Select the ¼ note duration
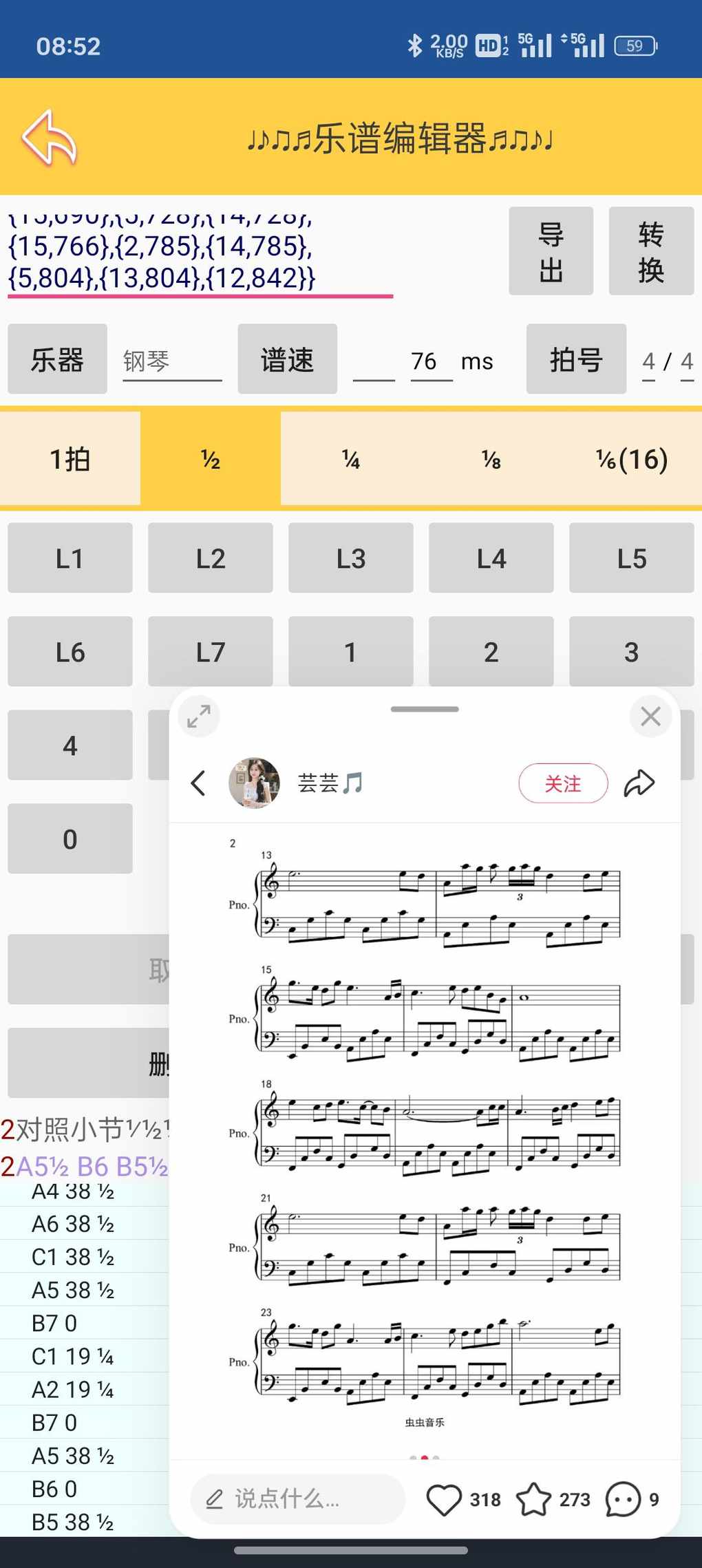The width and height of the screenshot is (702, 1568). click(351, 459)
